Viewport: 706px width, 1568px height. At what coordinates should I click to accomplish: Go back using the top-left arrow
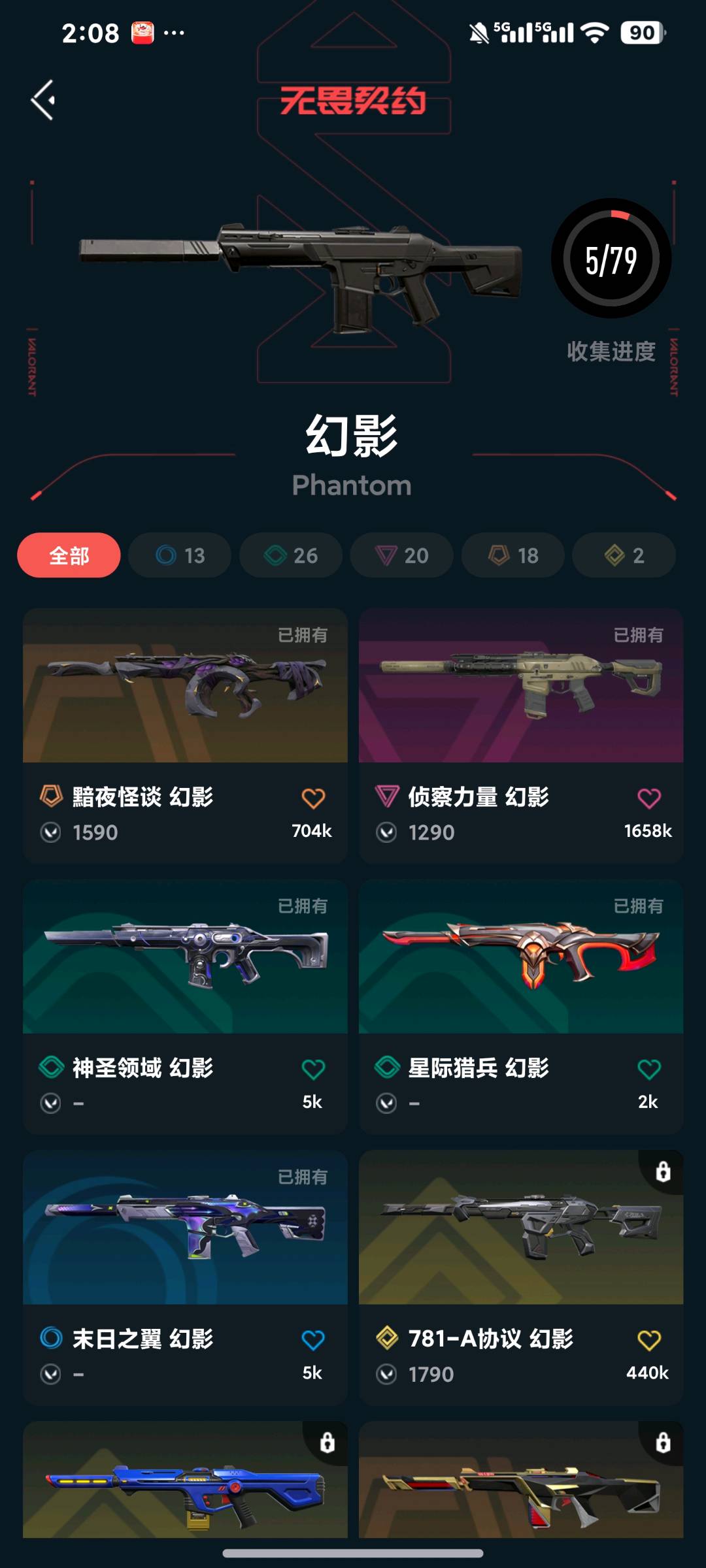pos(43,100)
